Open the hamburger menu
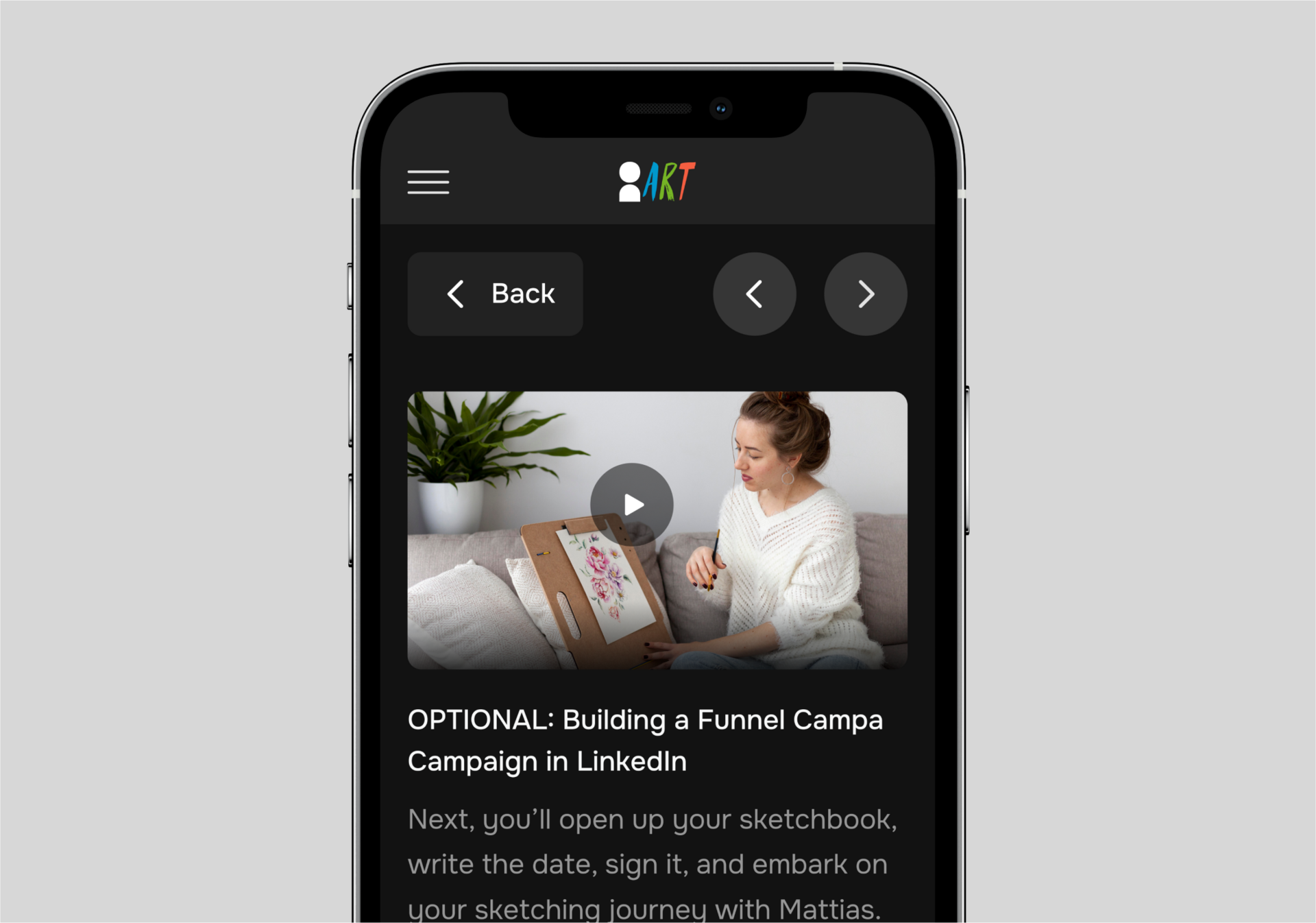Viewport: 1316px width, 923px height. click(428, 182)
